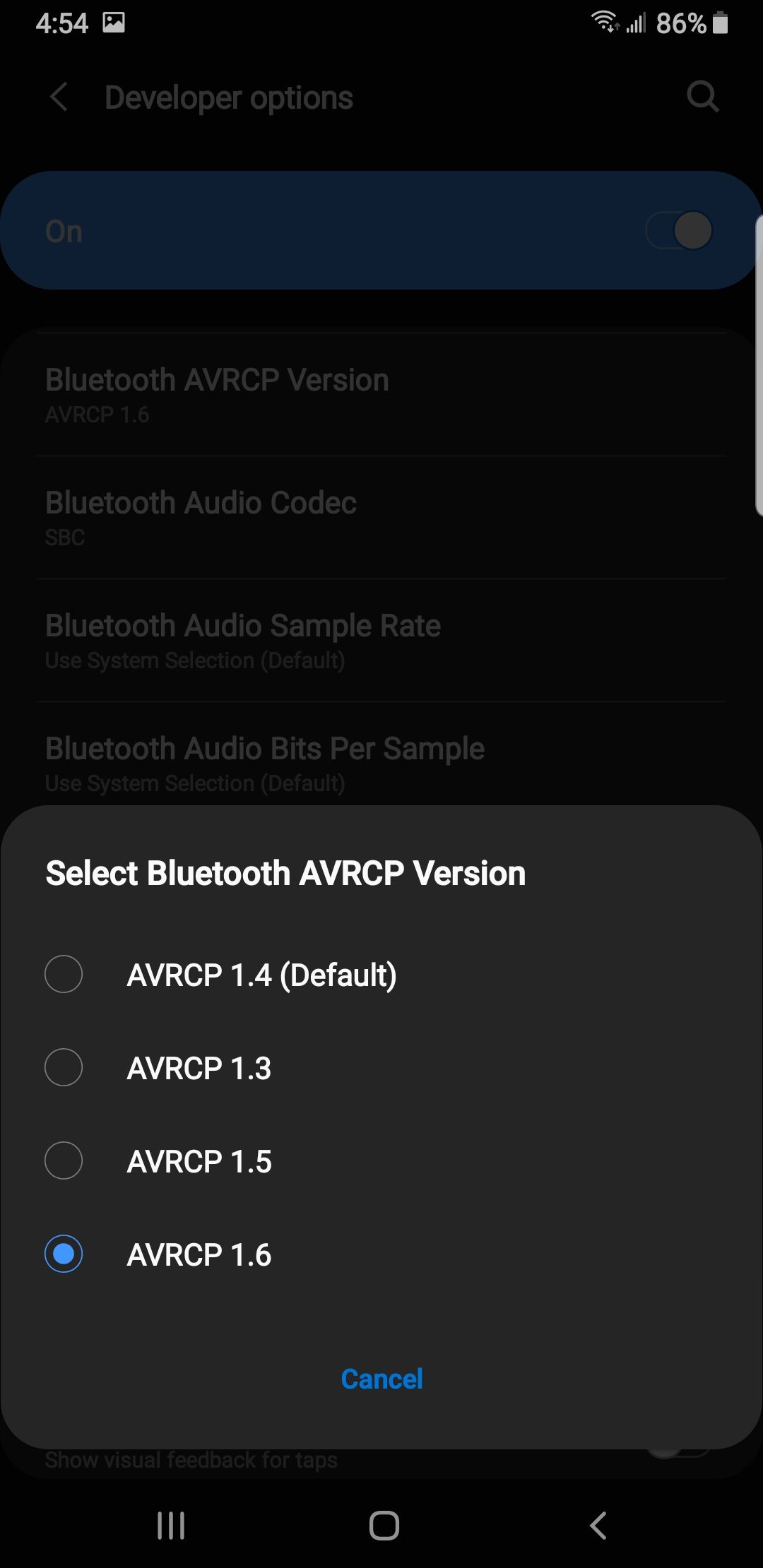Cancel the AVRCP version dialog
Viewport: 763px width, 1568px height.
381,1378
